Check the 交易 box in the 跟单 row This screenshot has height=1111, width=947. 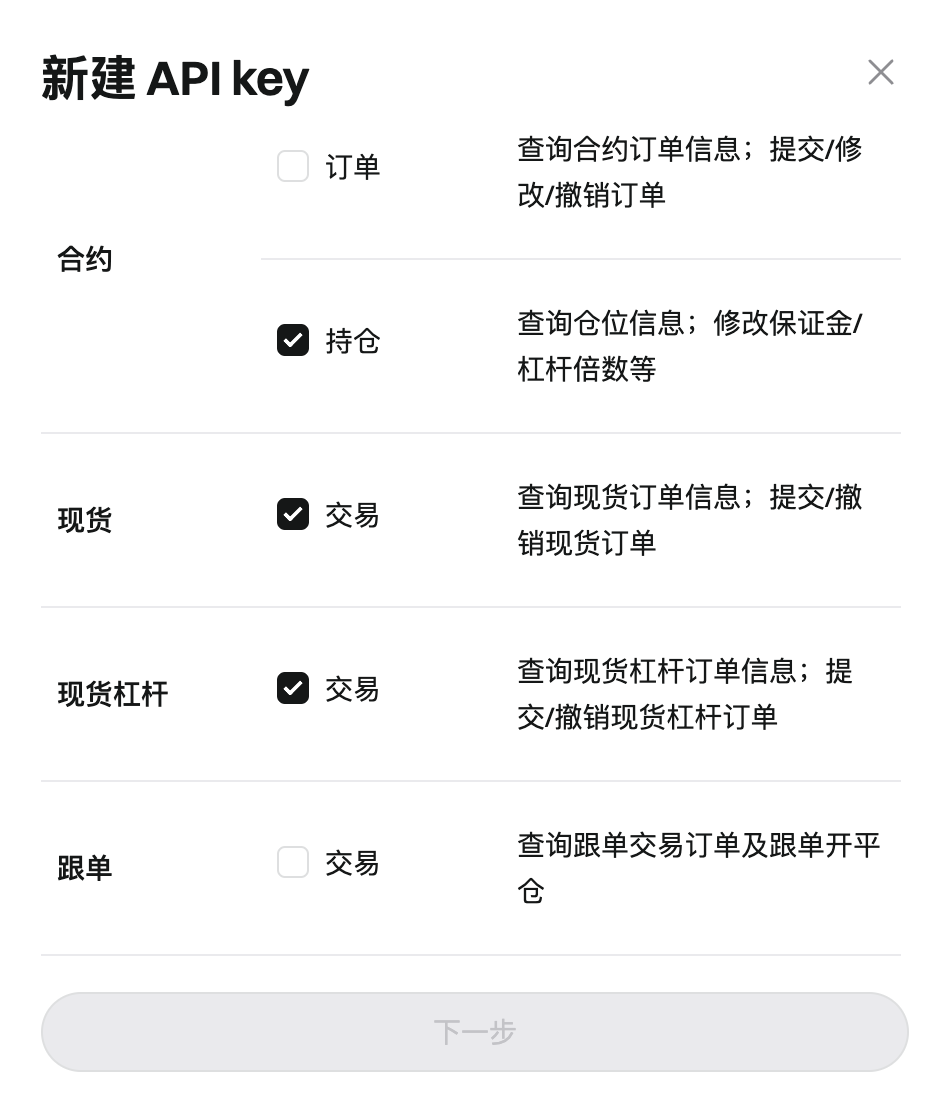[x=293, y=862]
